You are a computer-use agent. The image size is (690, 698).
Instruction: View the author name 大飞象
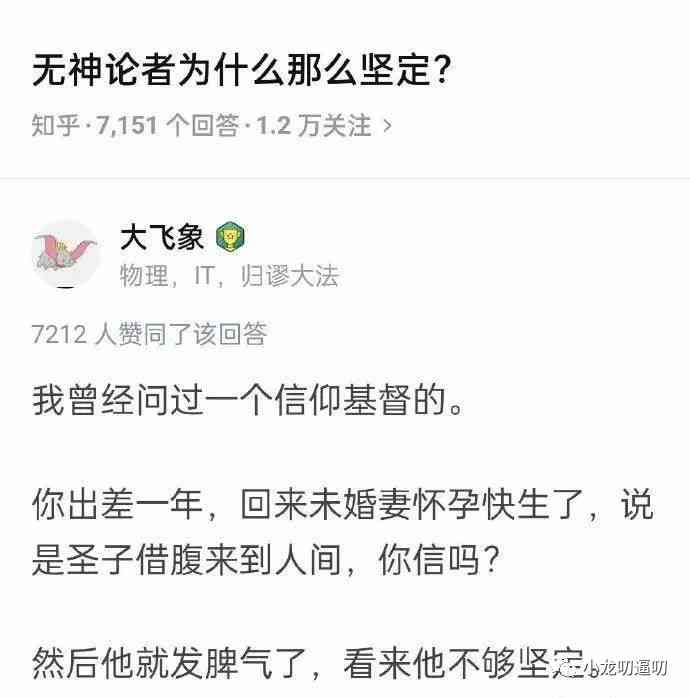point(161,237)
